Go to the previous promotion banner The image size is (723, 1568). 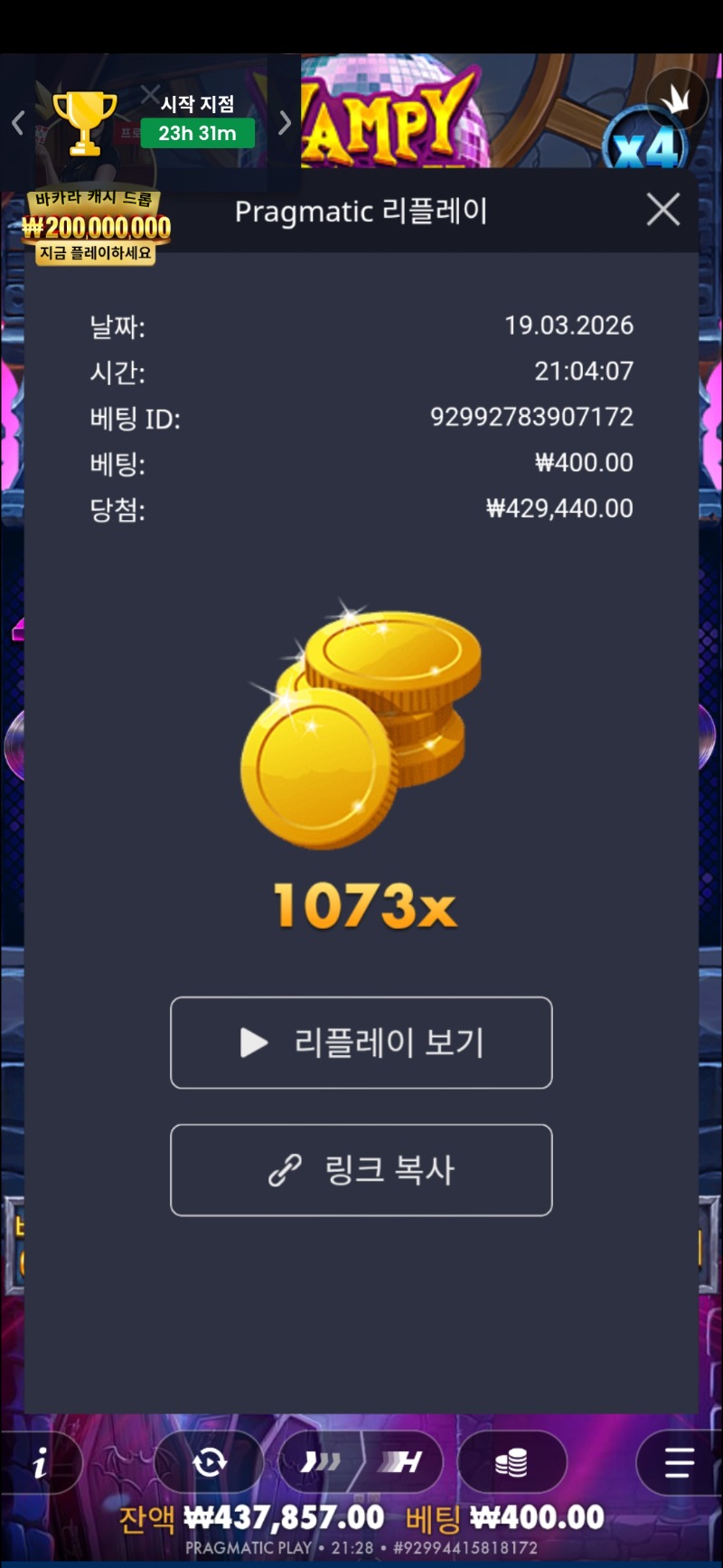click(17, 123)
